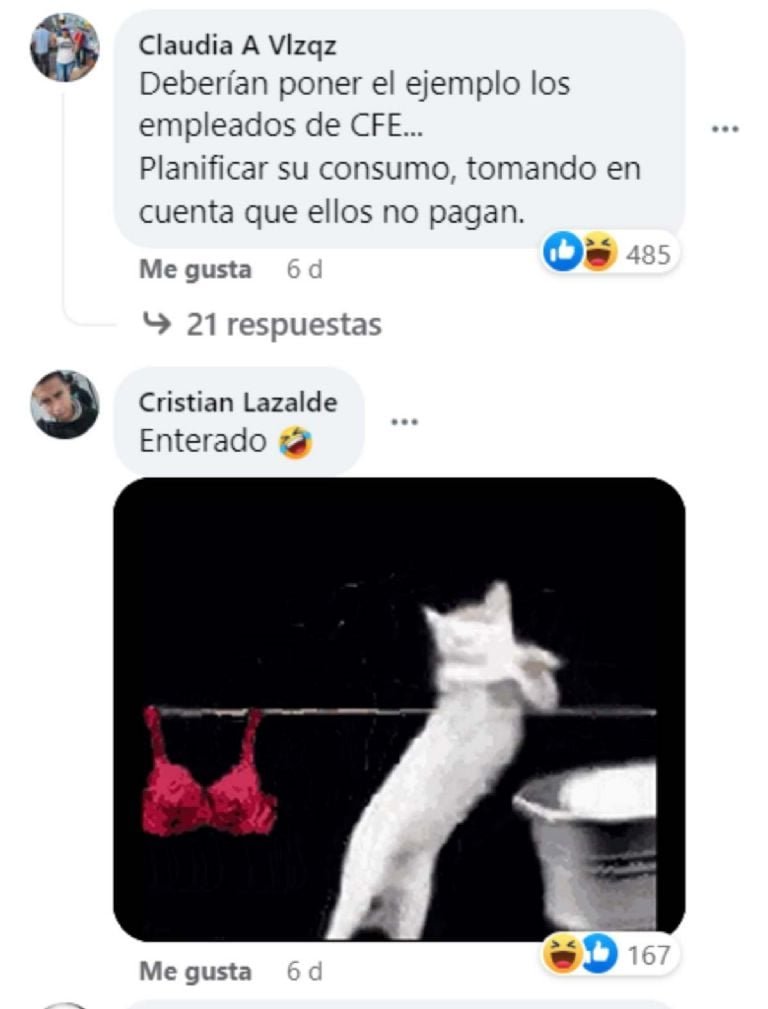Open options menu for Claudia's comment
Image resolution: width=768 pixels, height=1009 pixels.
point(724,129)
